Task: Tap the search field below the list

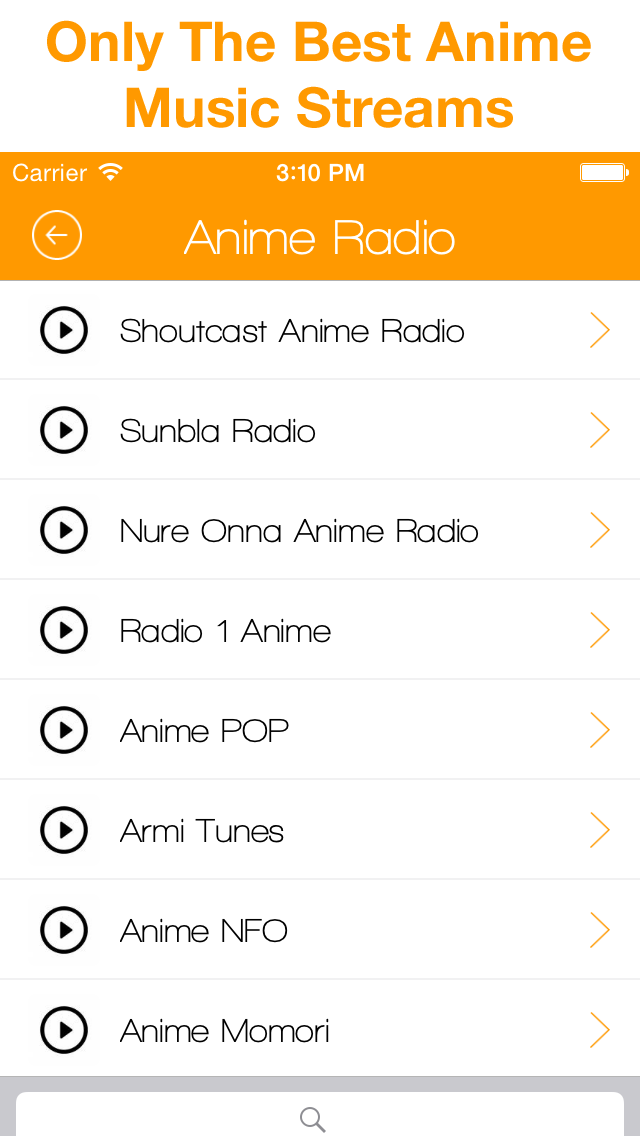Action: pos(320,1116)
